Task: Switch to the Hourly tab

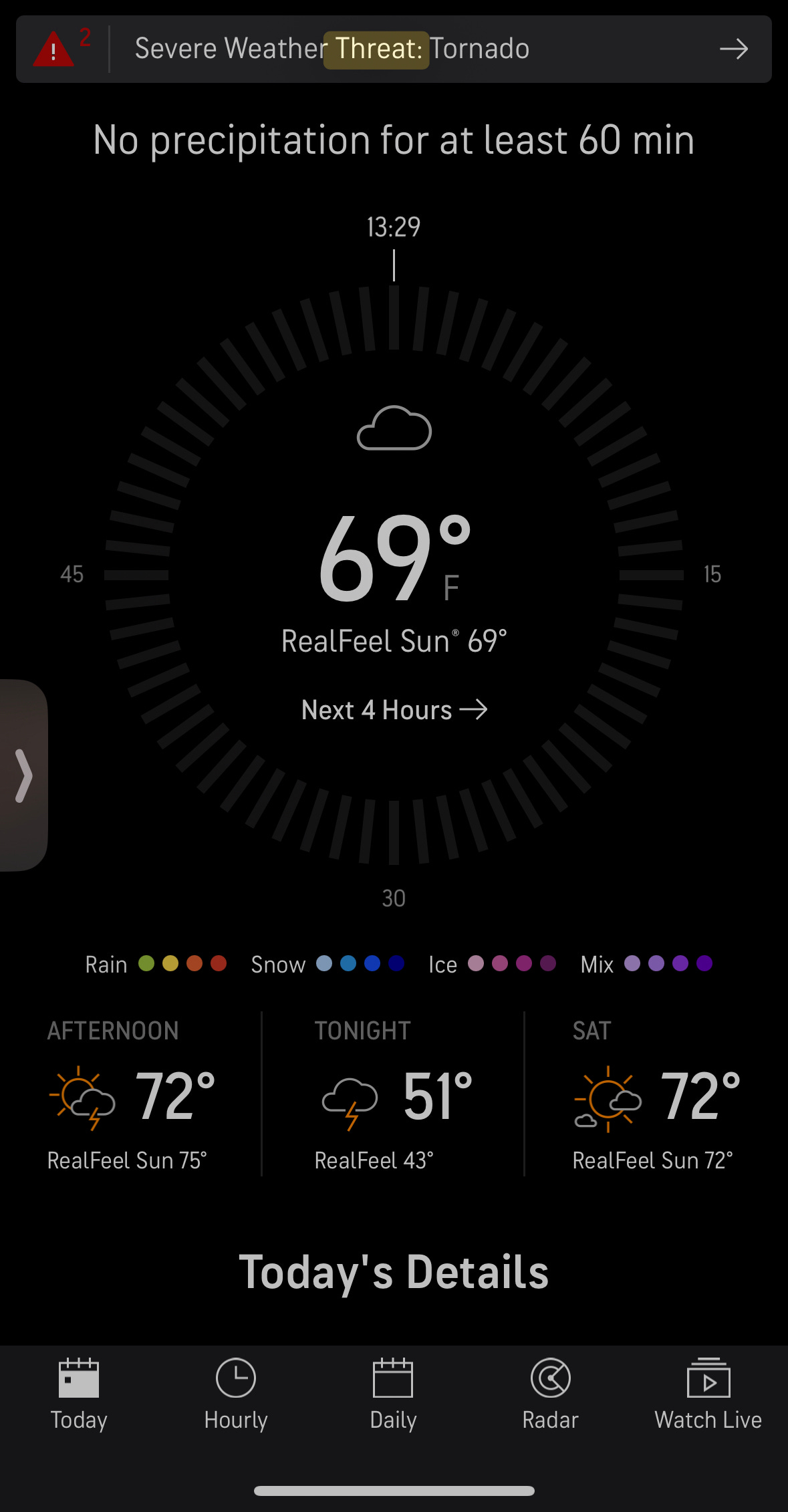Action: pos(236,1394)
